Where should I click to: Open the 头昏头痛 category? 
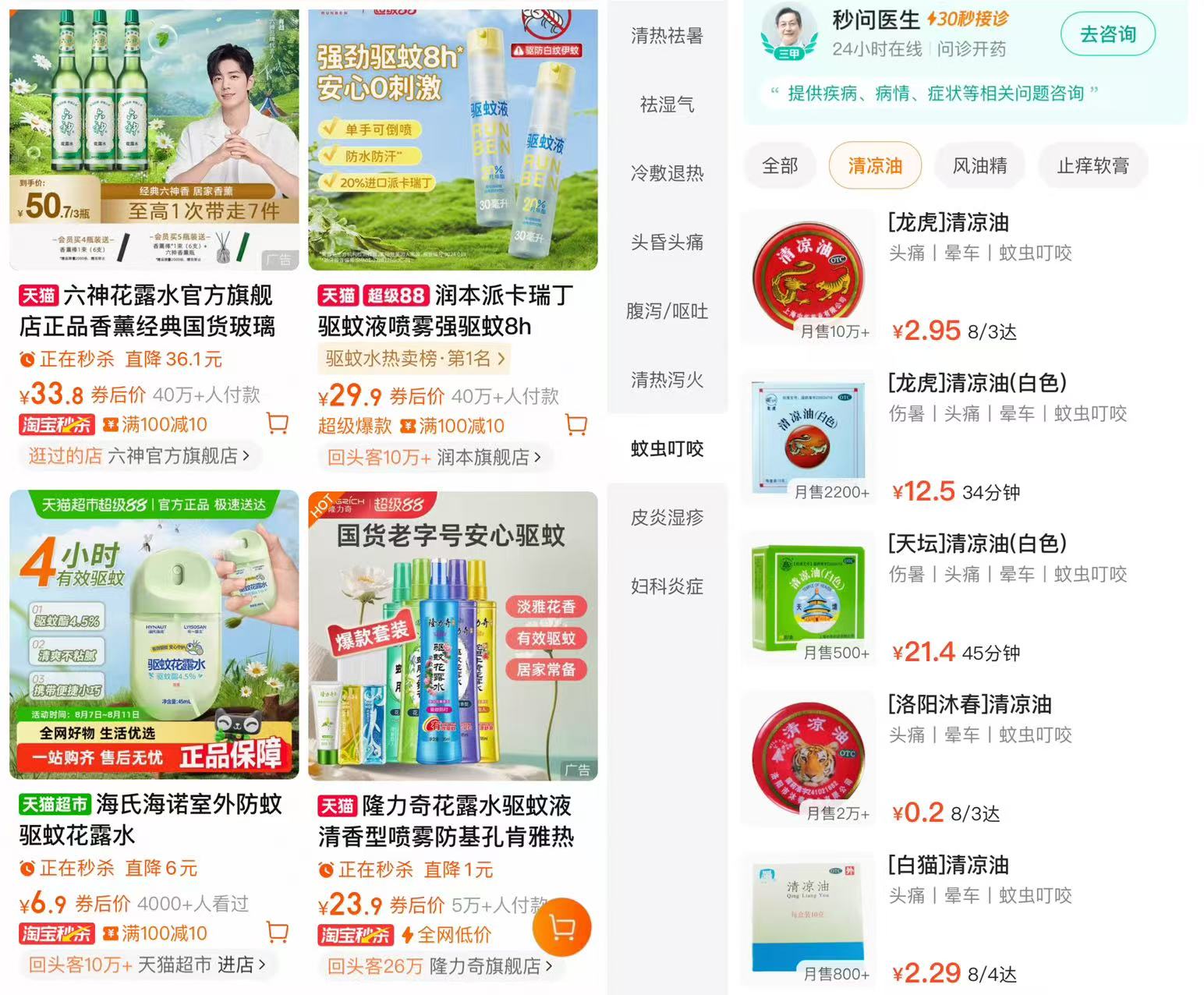(667, 243)
